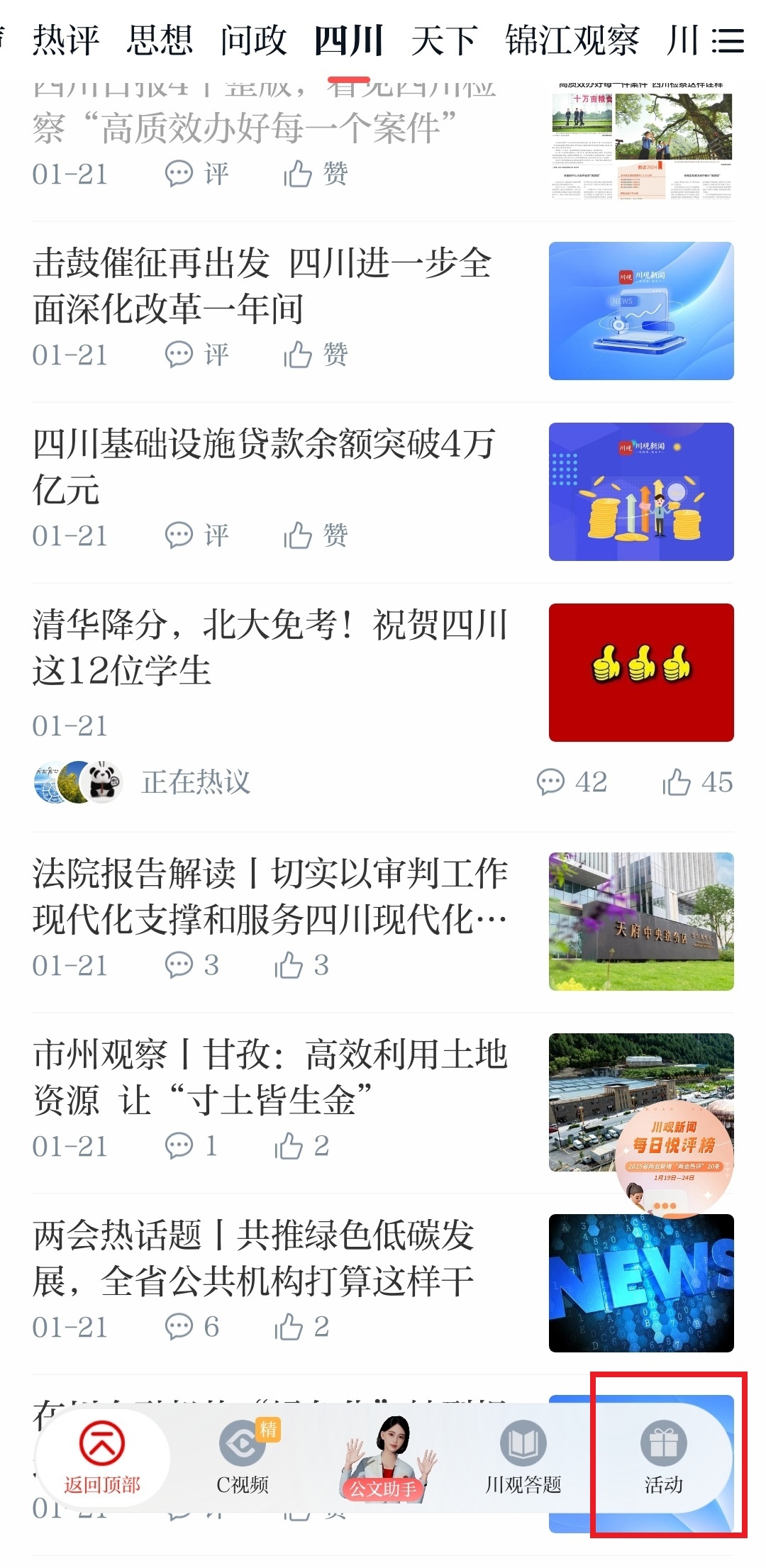Switch to the 思想 tab
This screenshot has width=766, height=1568.
tap(160, 40)
